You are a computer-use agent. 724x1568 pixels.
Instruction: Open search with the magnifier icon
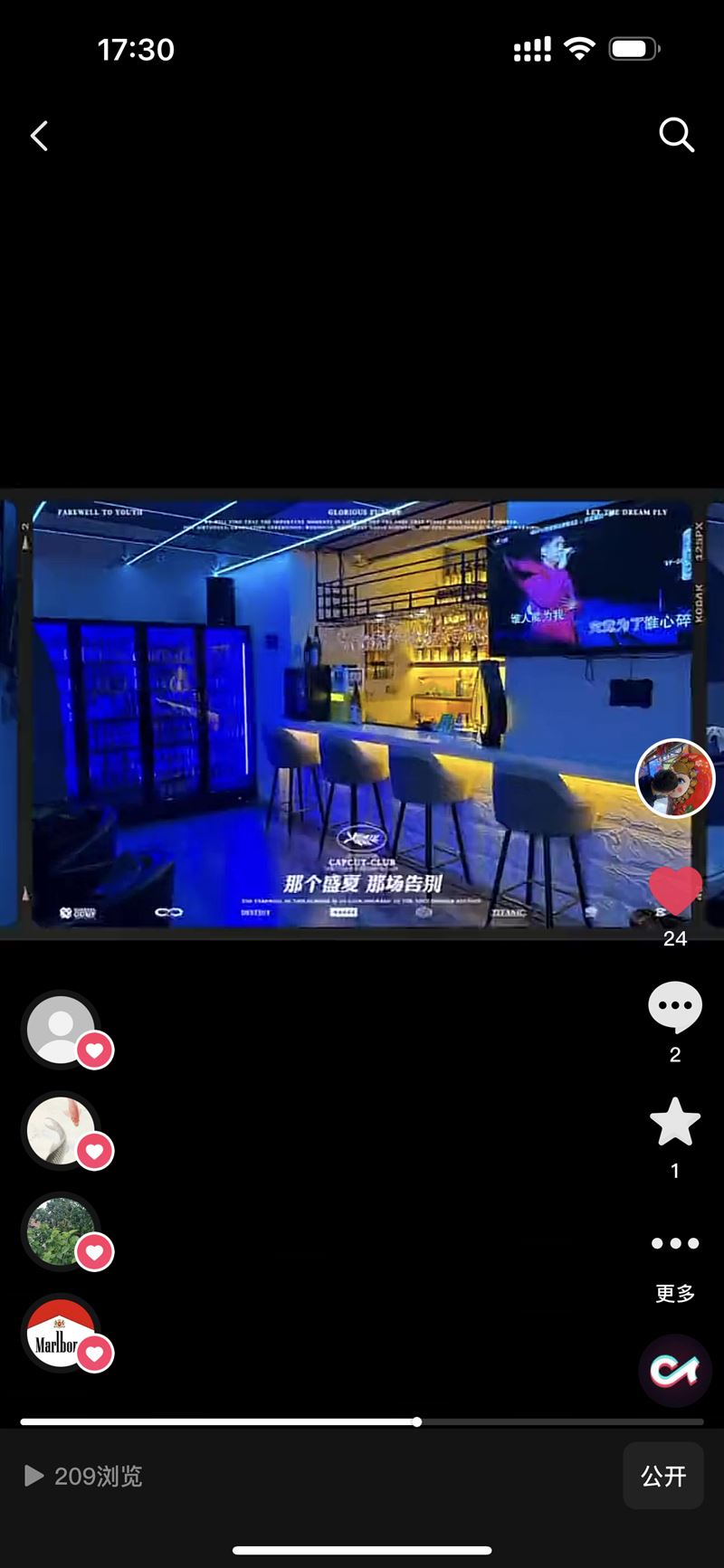(x=675, y=135)
